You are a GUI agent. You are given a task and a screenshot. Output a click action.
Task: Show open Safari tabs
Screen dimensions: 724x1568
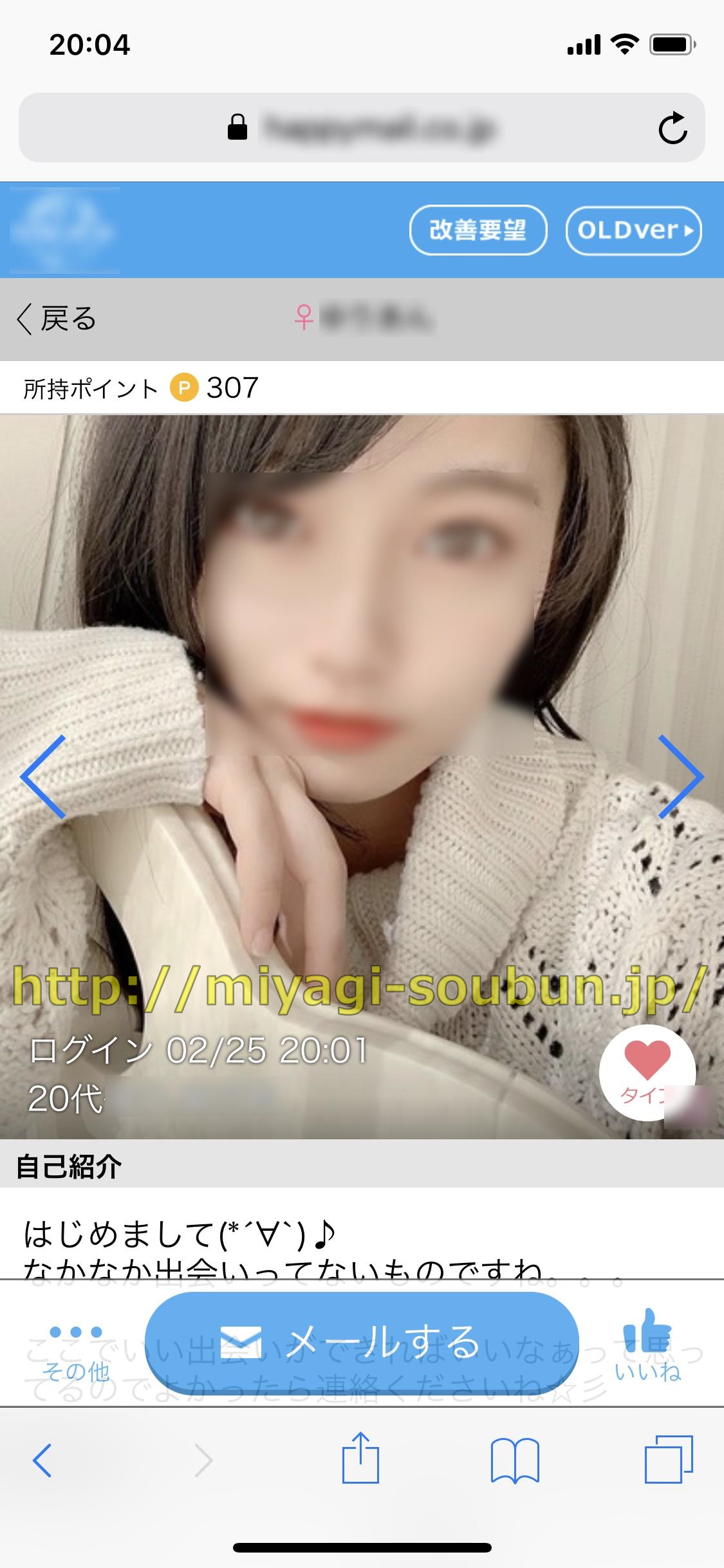[669, 1459]
